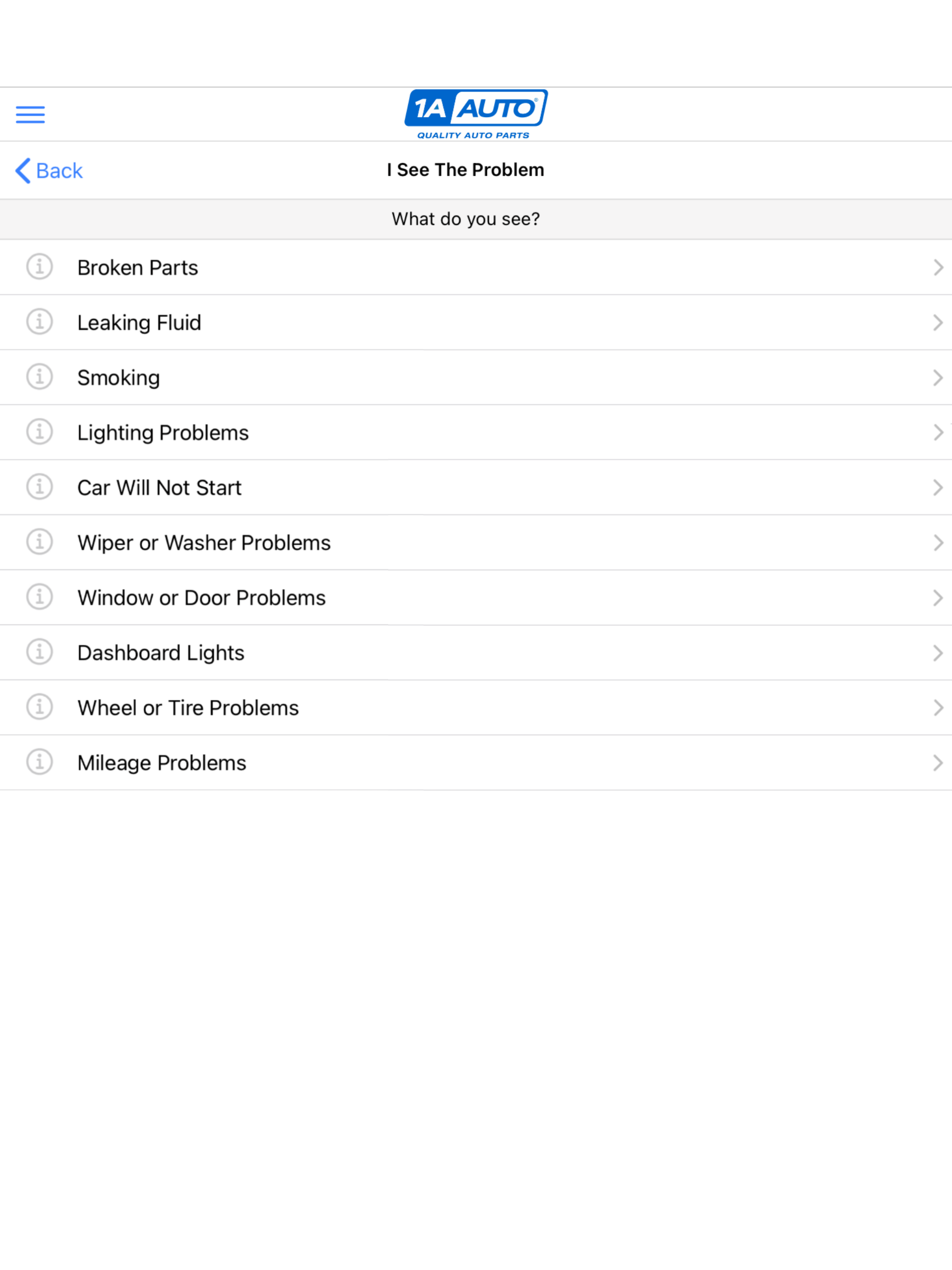Image resolution: width=952 pixels, height=1270 pixels.
Task: Show info about Mileage Problems
Action: 40,762
